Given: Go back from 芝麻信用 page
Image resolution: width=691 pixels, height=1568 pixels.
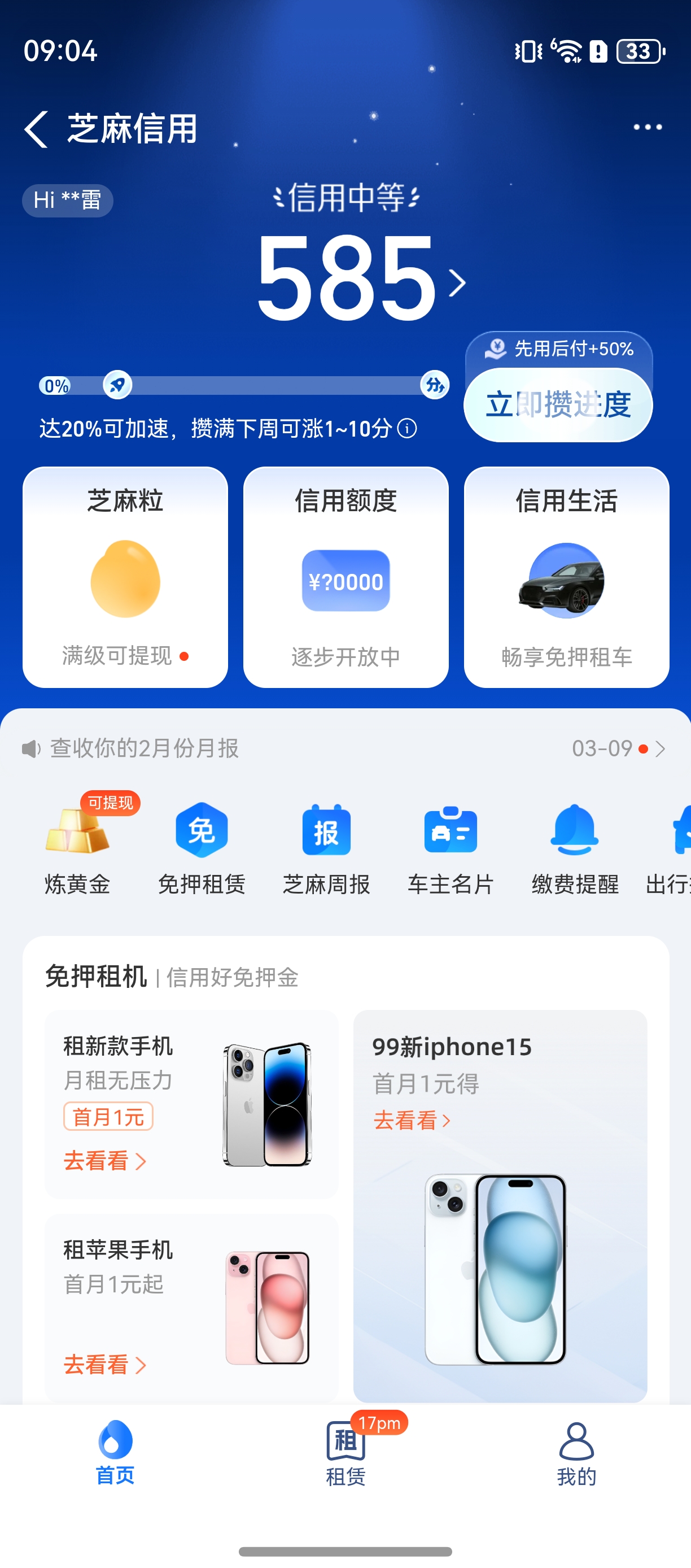Looking at the screenshot, I should point(36,129).
